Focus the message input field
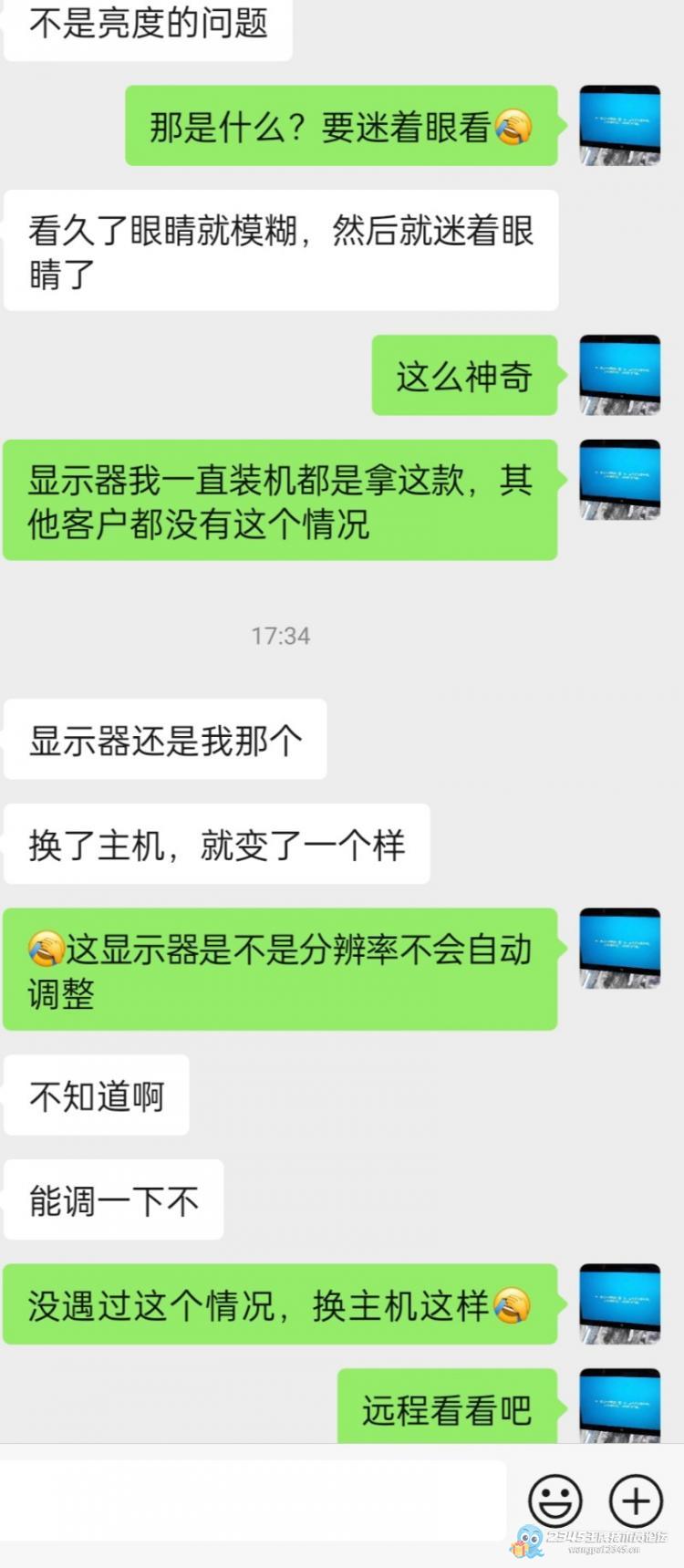The image size is (684, 1568). [253, 1501]
